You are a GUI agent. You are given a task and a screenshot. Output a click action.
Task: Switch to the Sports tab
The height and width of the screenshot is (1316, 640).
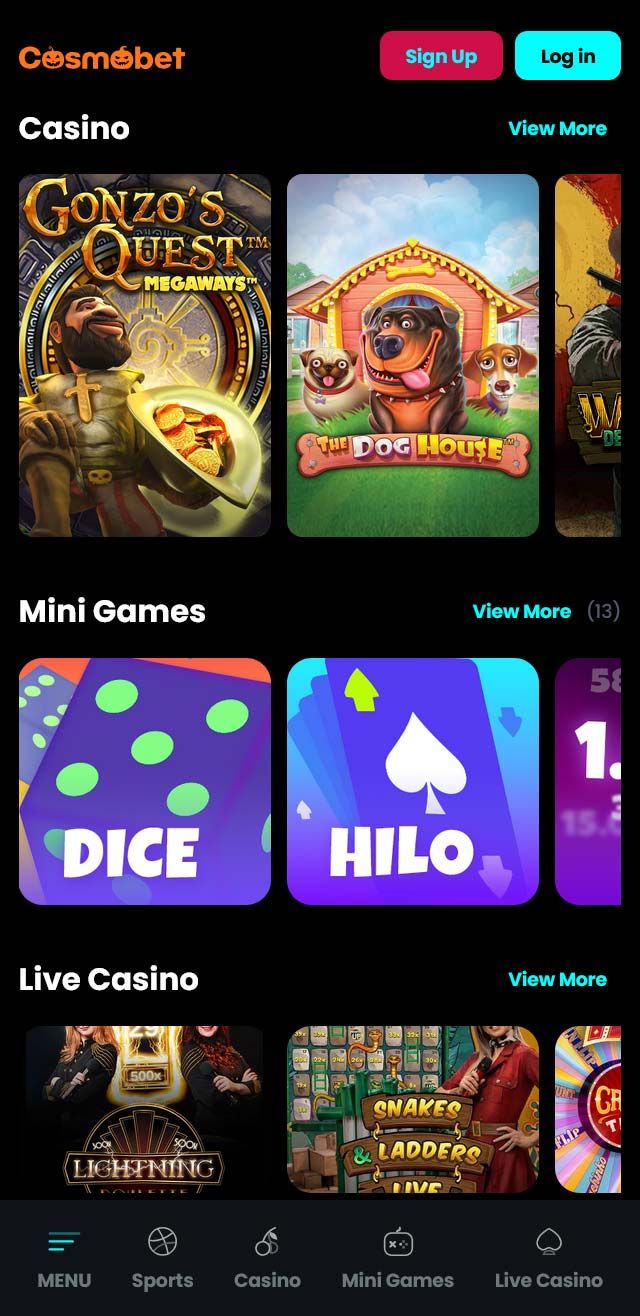(x=162, y=1258)
